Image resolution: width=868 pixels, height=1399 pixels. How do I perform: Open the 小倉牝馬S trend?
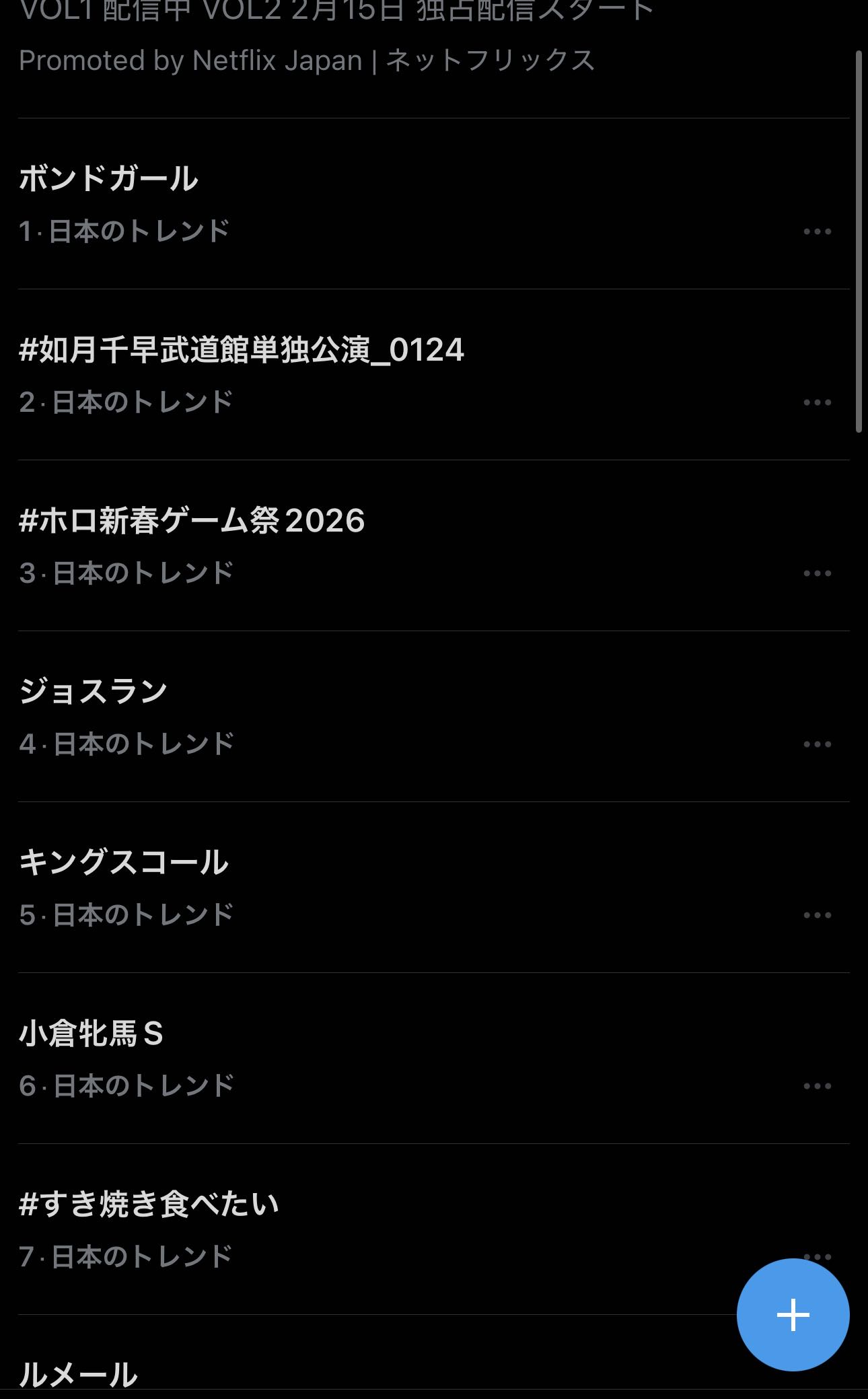pyautogui.click(x=92, y=1034)
